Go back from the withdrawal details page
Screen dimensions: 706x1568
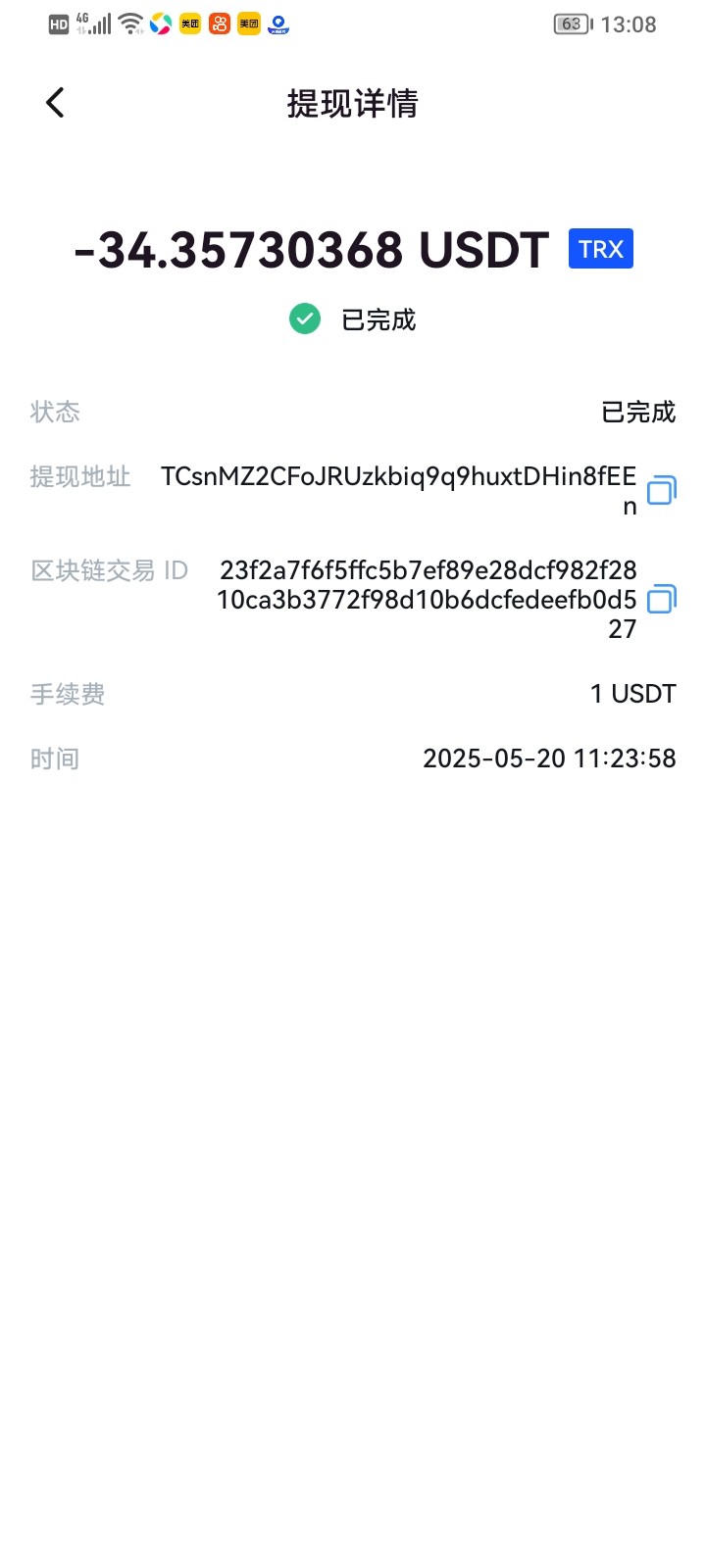[x=55, y=102]
